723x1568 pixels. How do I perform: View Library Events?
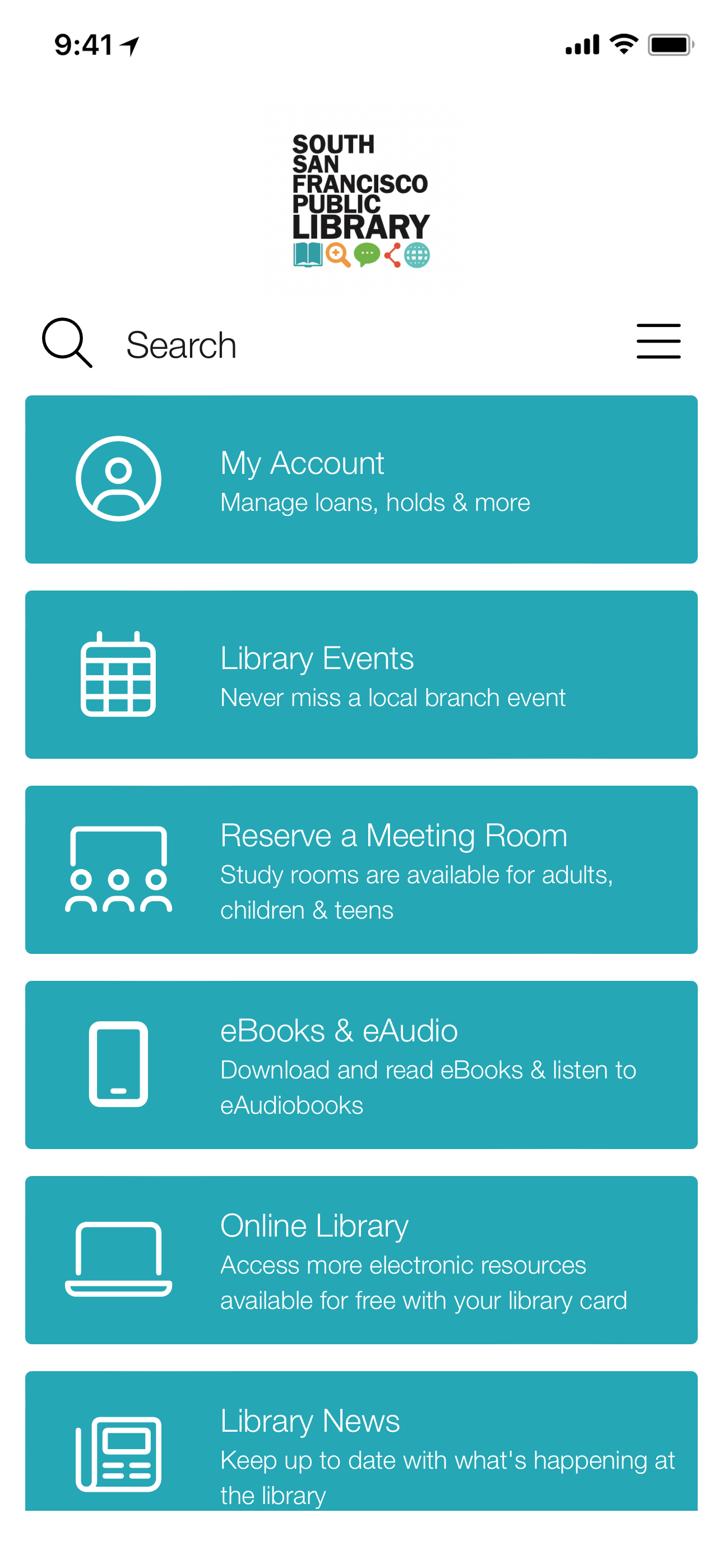coord(361,675)
